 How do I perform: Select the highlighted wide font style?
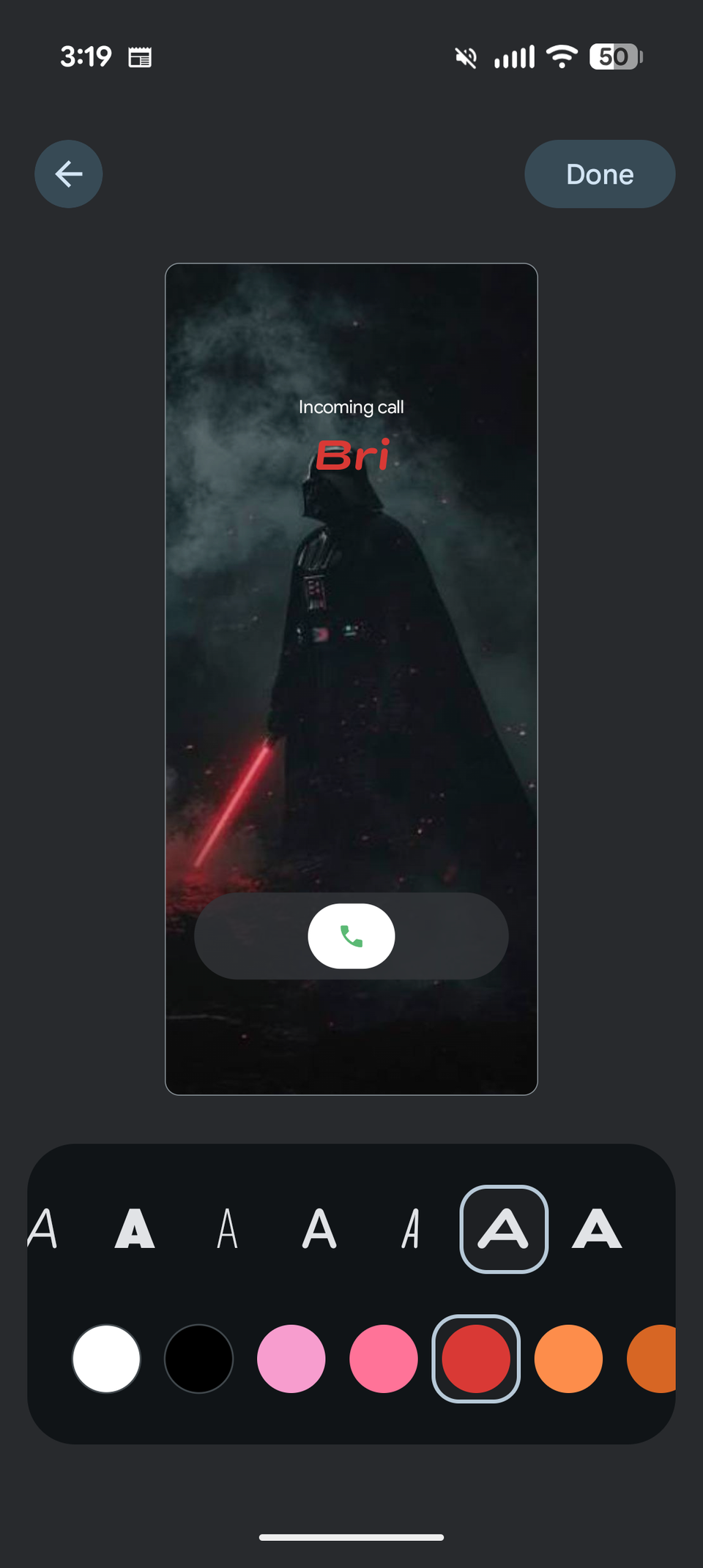coord(504,1229)
